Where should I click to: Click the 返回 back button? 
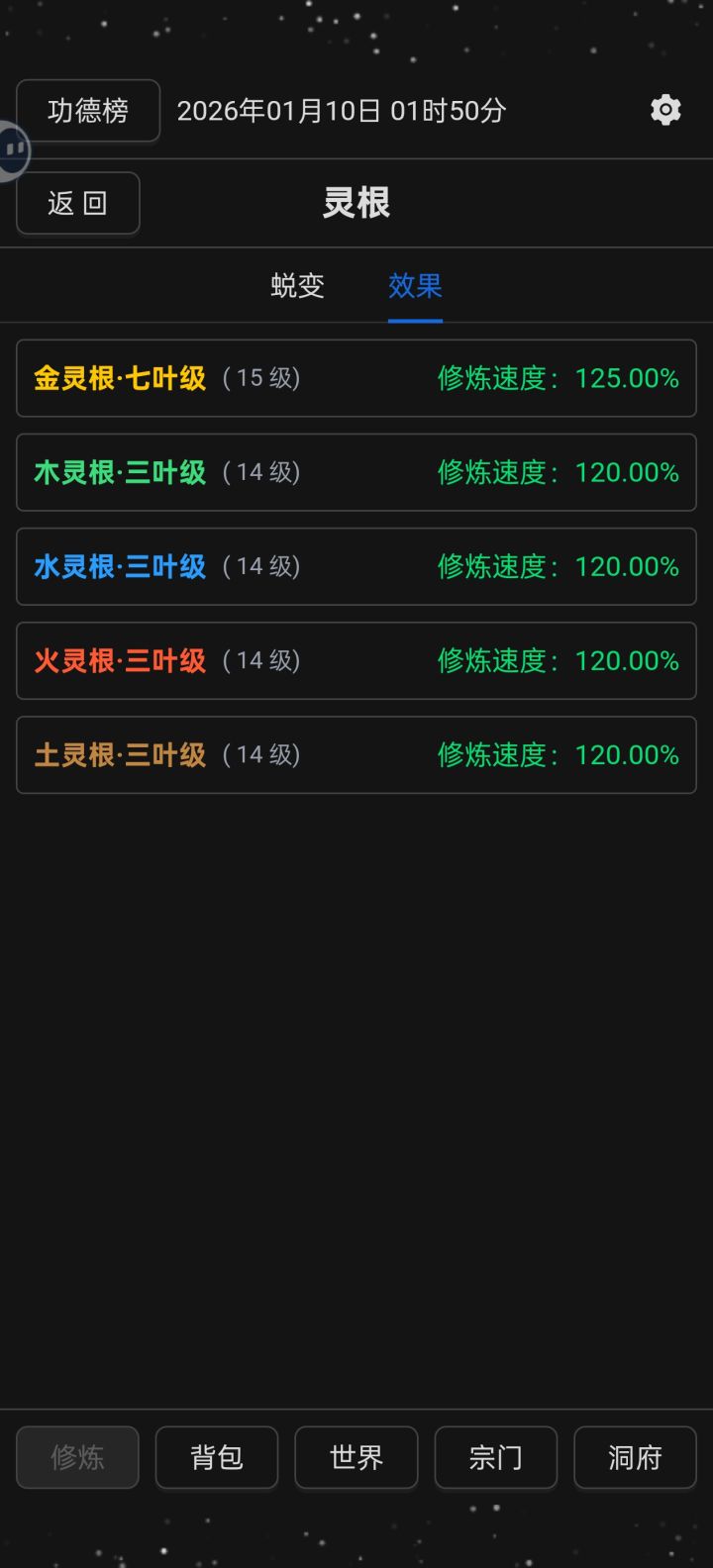pyautogui.click(x=77, y=203)
